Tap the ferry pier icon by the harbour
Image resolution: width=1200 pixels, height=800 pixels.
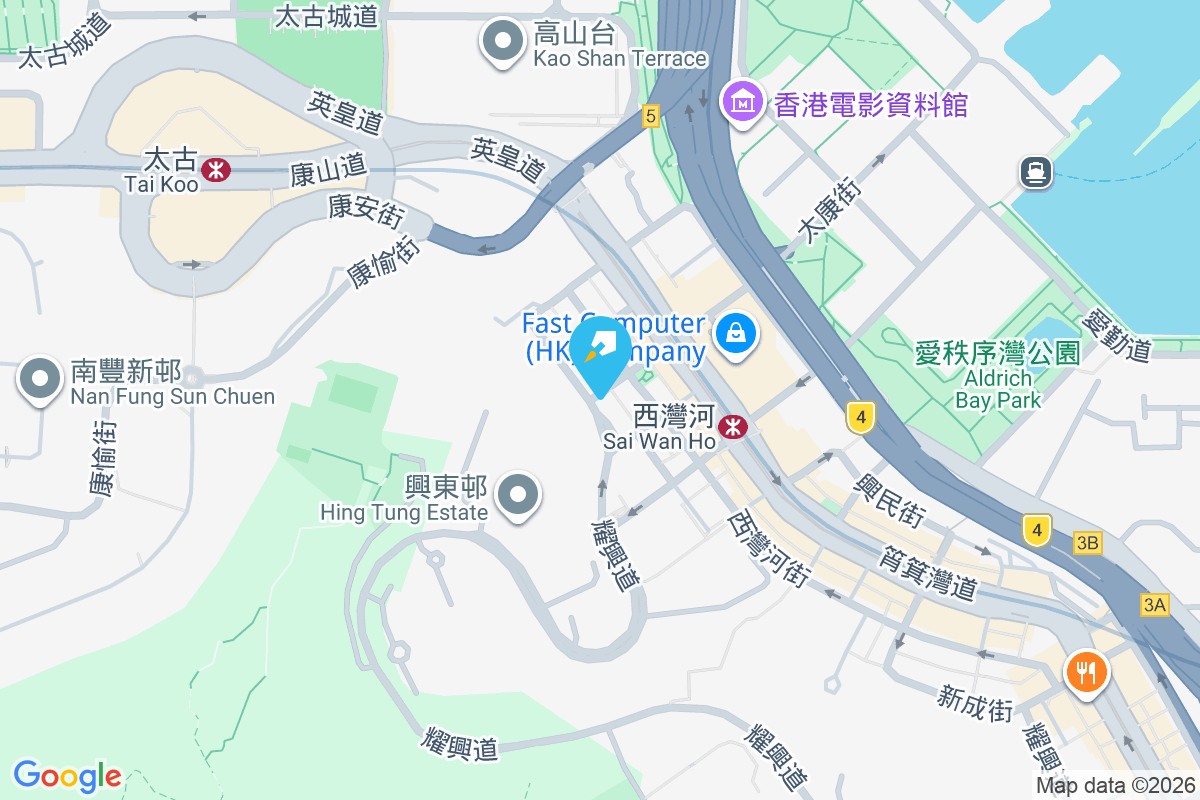click(x=1036, y=173)
